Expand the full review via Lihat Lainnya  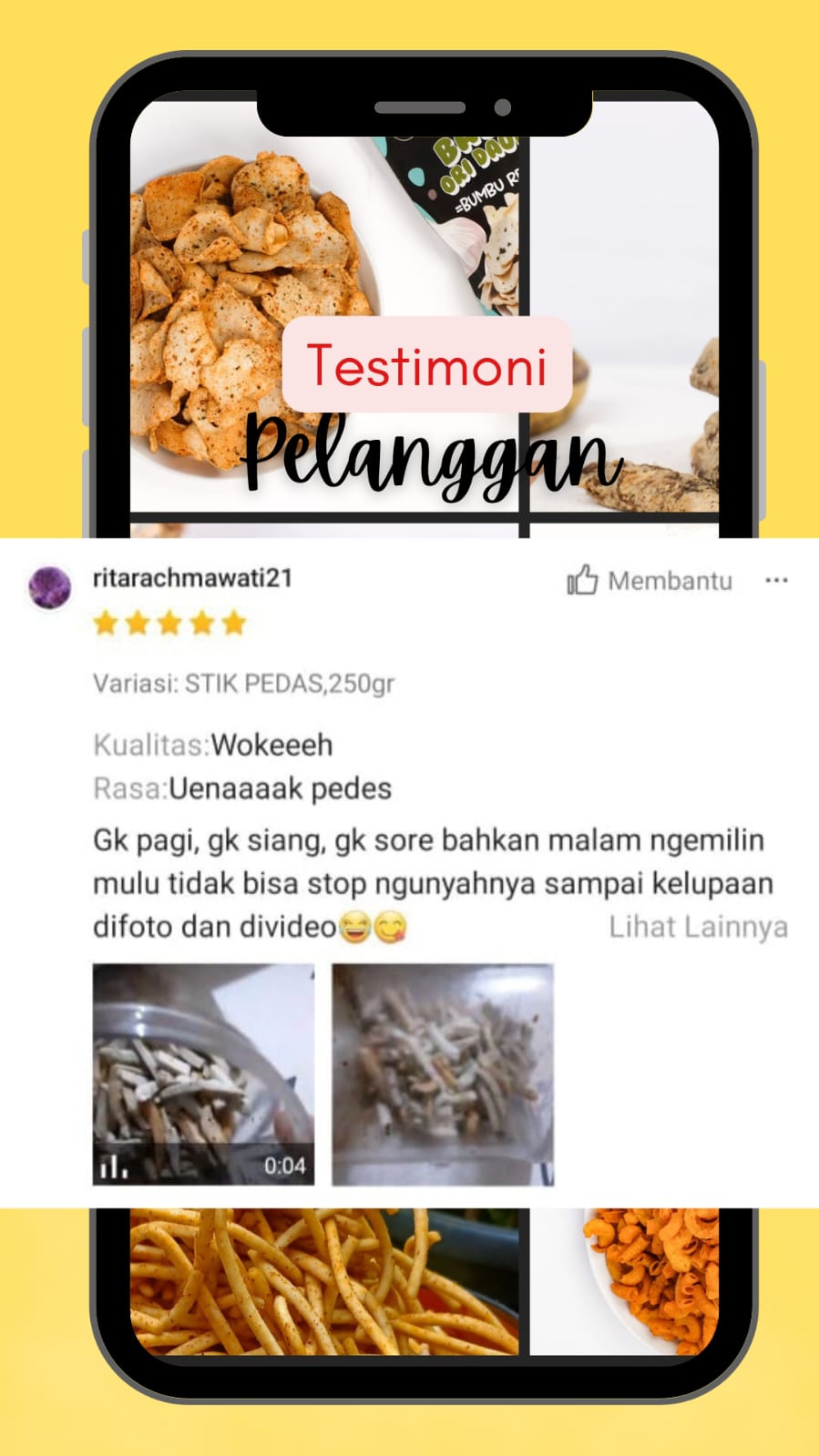click(697, 926)
